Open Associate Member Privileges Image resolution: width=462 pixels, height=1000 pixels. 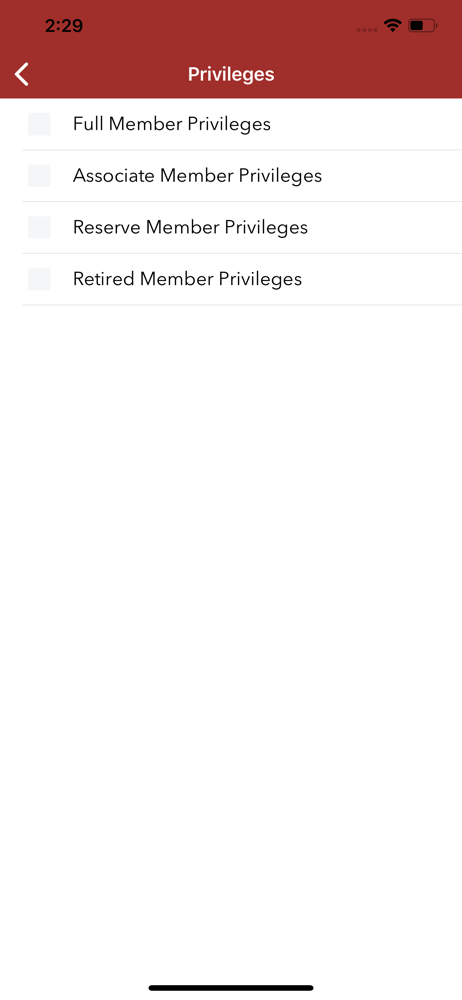(x=231, y=175)
